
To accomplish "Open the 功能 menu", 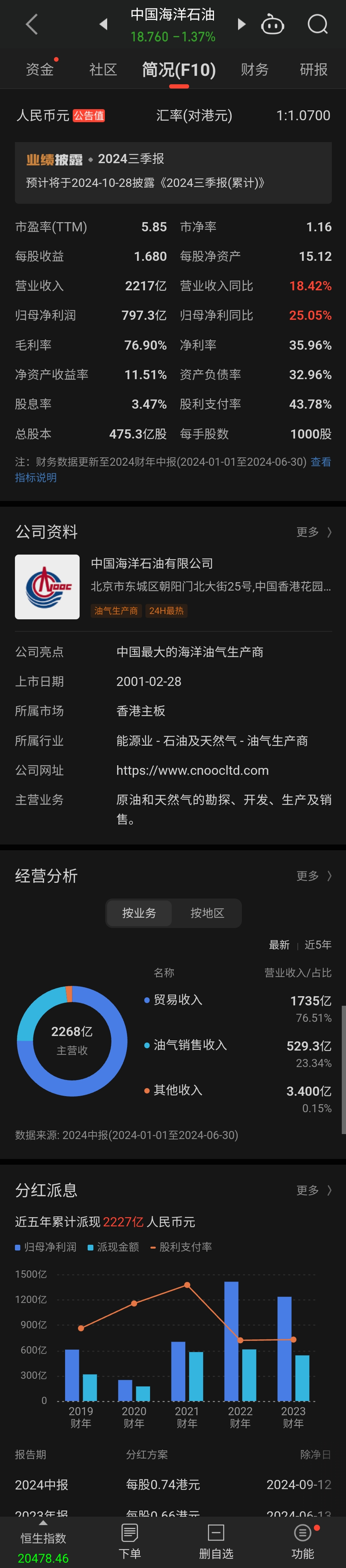I will tap(302, 1540).
